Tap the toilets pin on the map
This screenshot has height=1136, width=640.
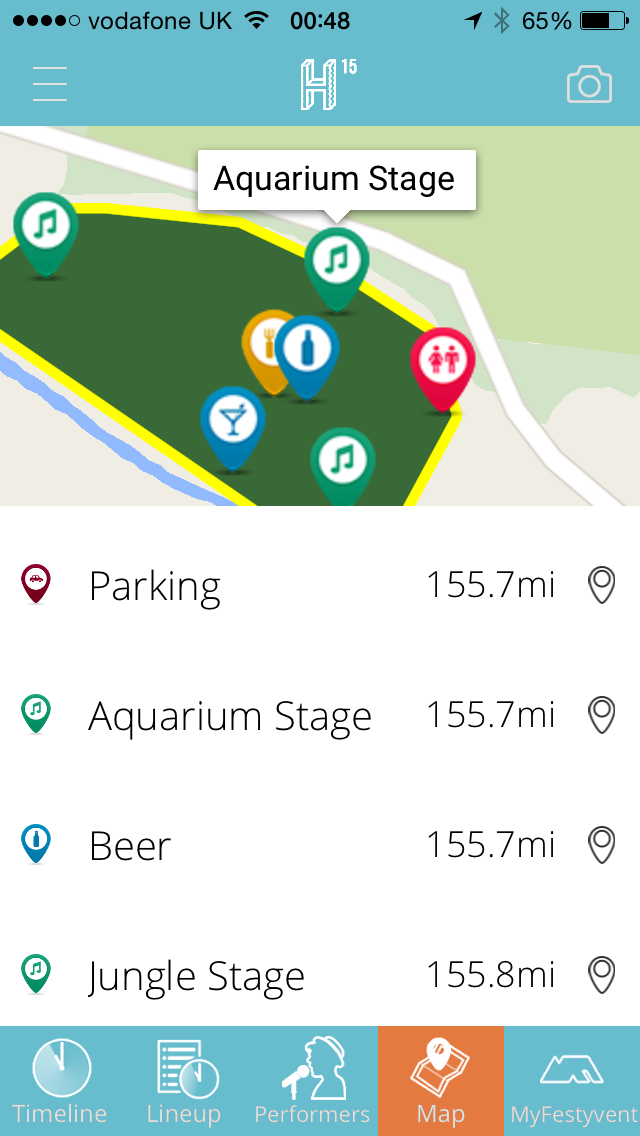442,364
